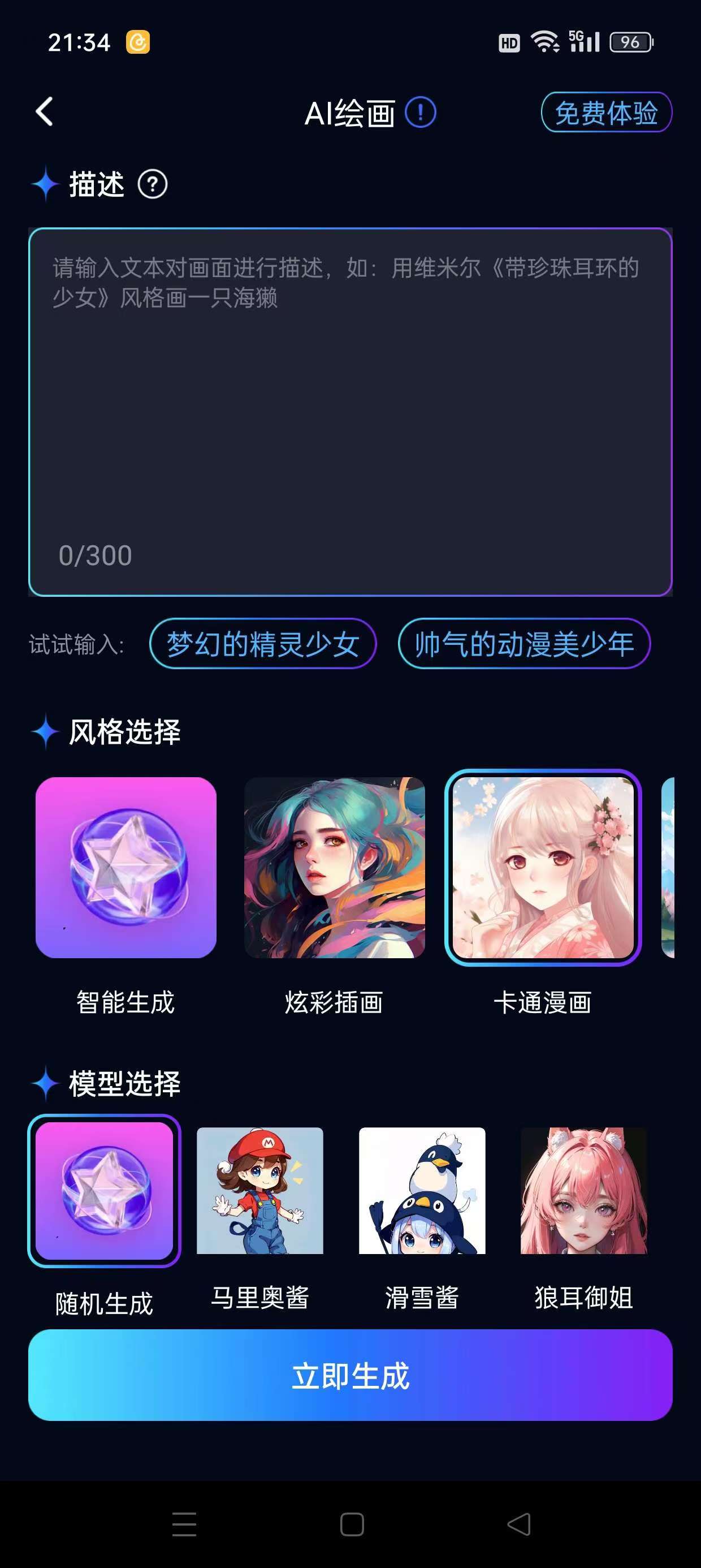The width and height of the screenshot is (701, 1568).
Task: Go to the home screen via system button
Action: 352,1524
